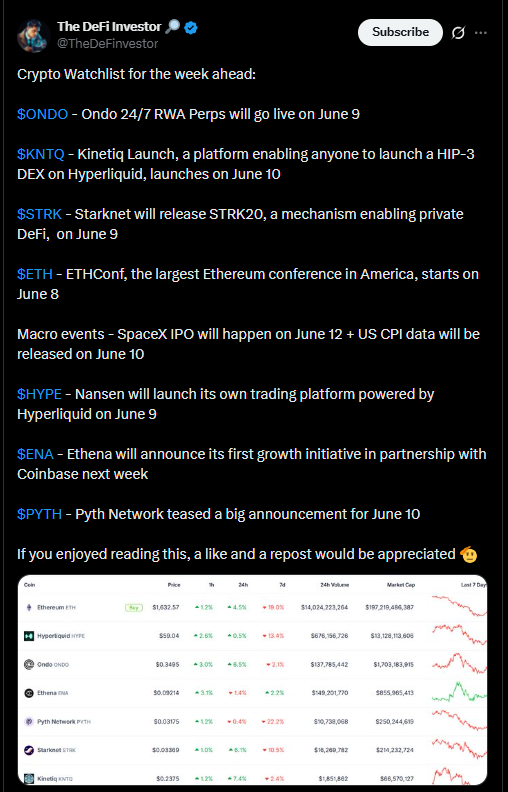The width and height of the screenshot is (508, 792).
Task: Open the @TheDeFinvestor handle
Action: pos(108,44)
